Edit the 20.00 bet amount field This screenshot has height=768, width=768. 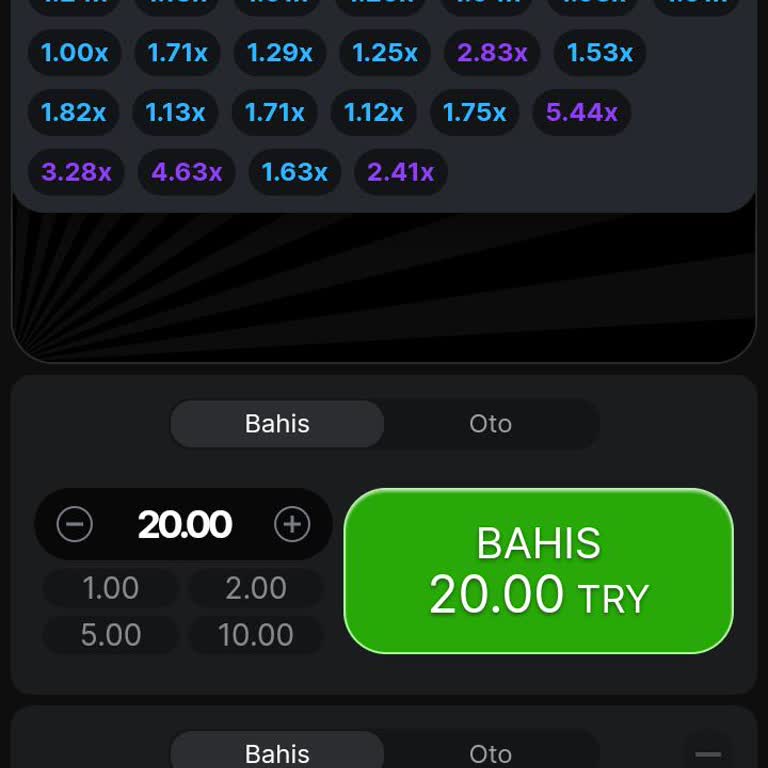185,524
